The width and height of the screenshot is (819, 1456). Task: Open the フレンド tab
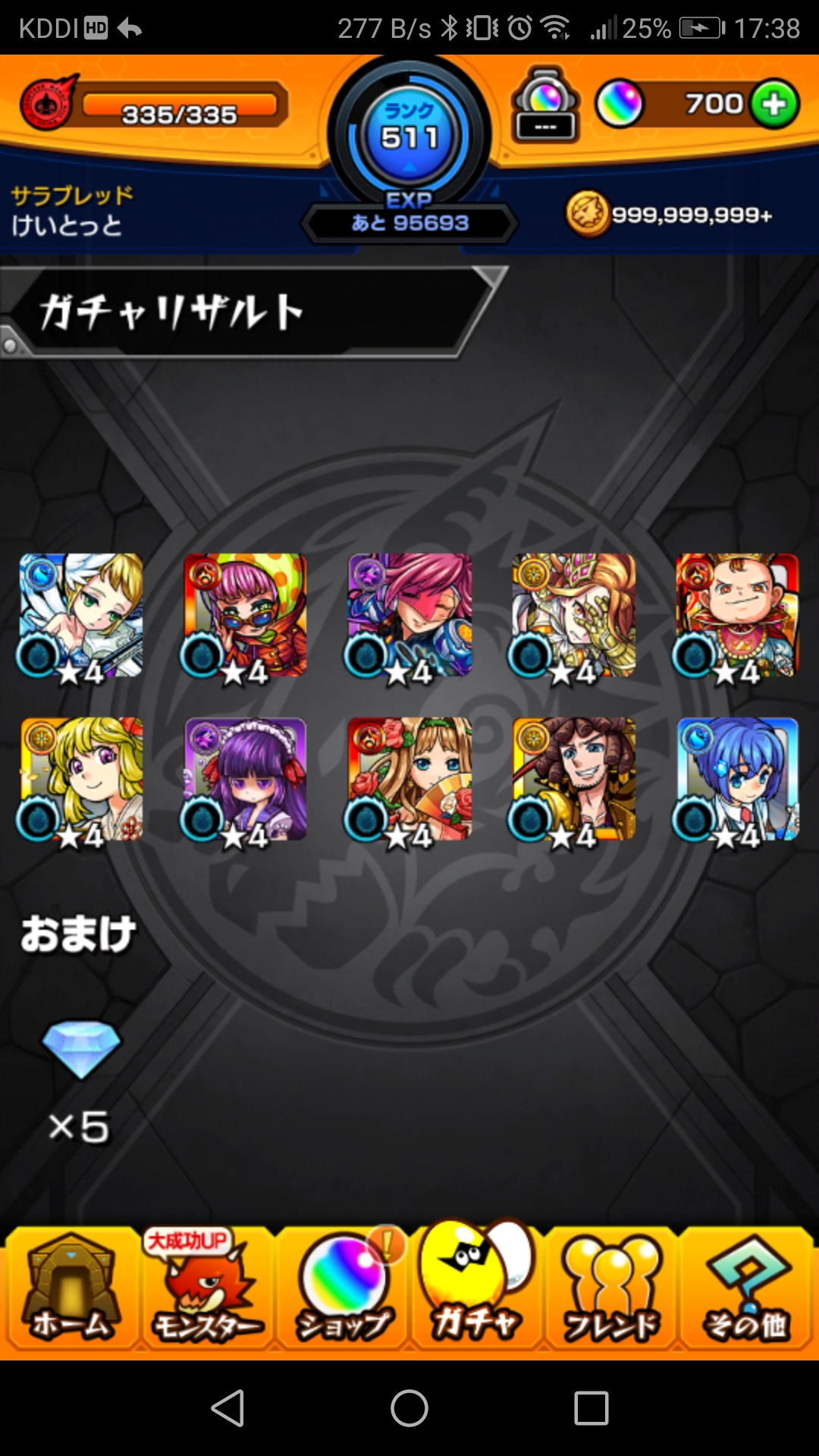coord(612,1290)
